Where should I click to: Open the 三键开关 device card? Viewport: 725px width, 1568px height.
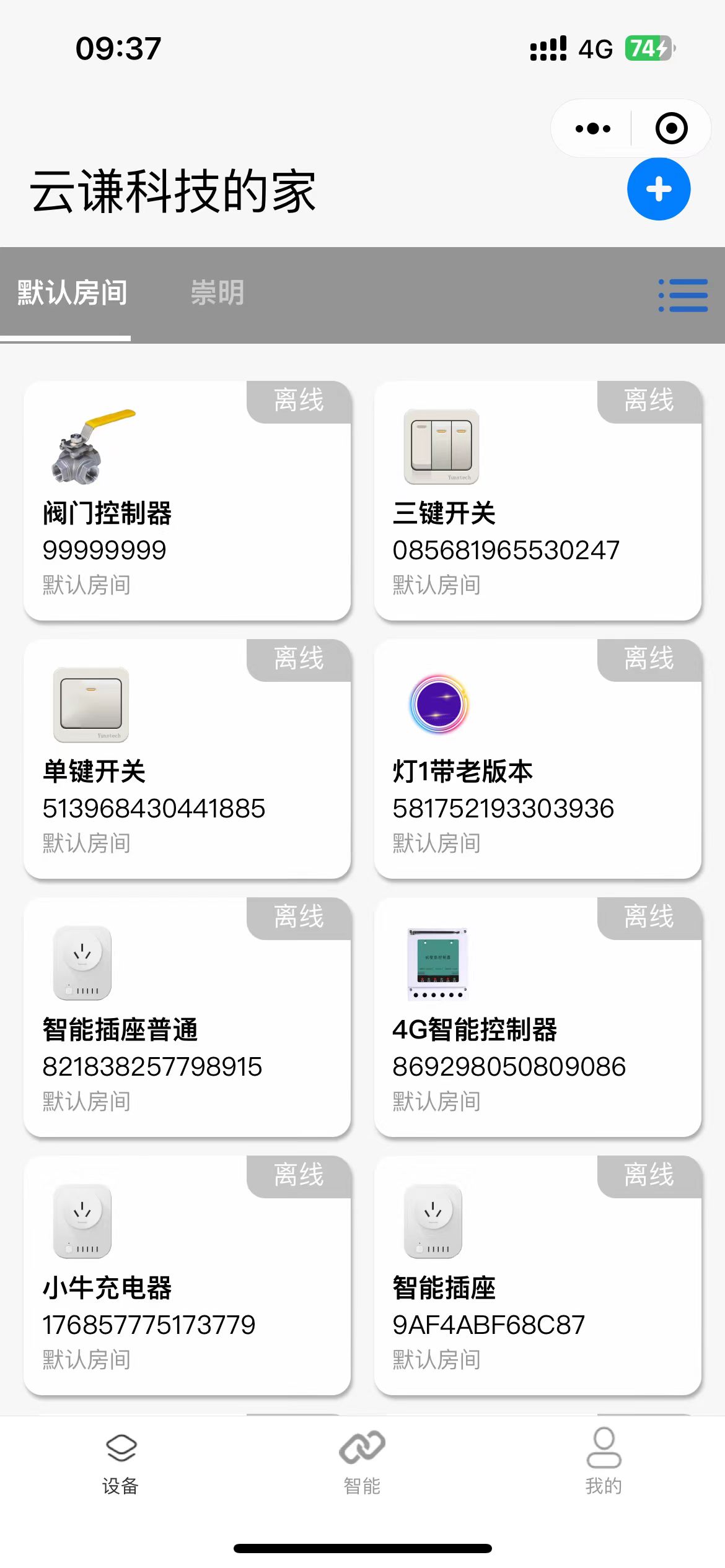point(537,501)
